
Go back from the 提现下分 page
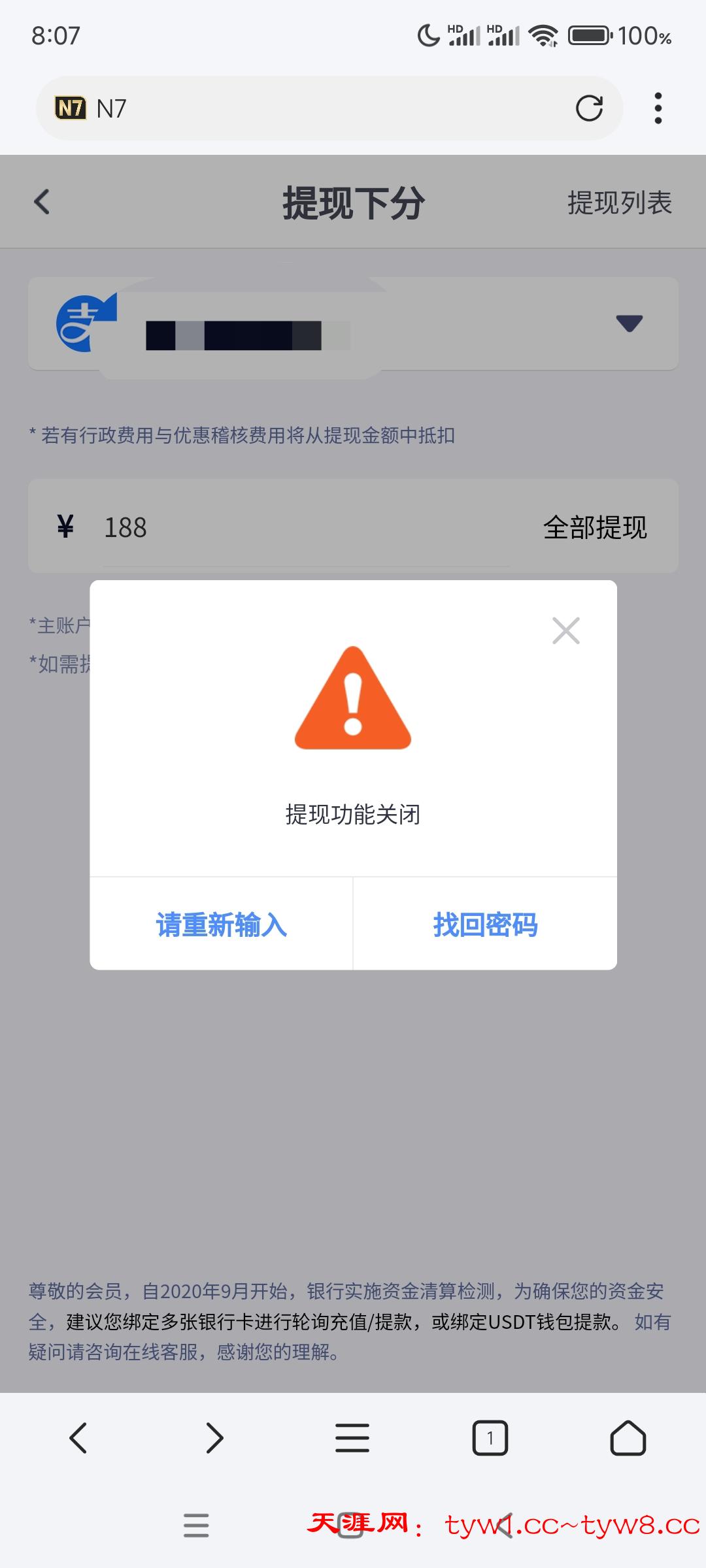pos(42,202)
